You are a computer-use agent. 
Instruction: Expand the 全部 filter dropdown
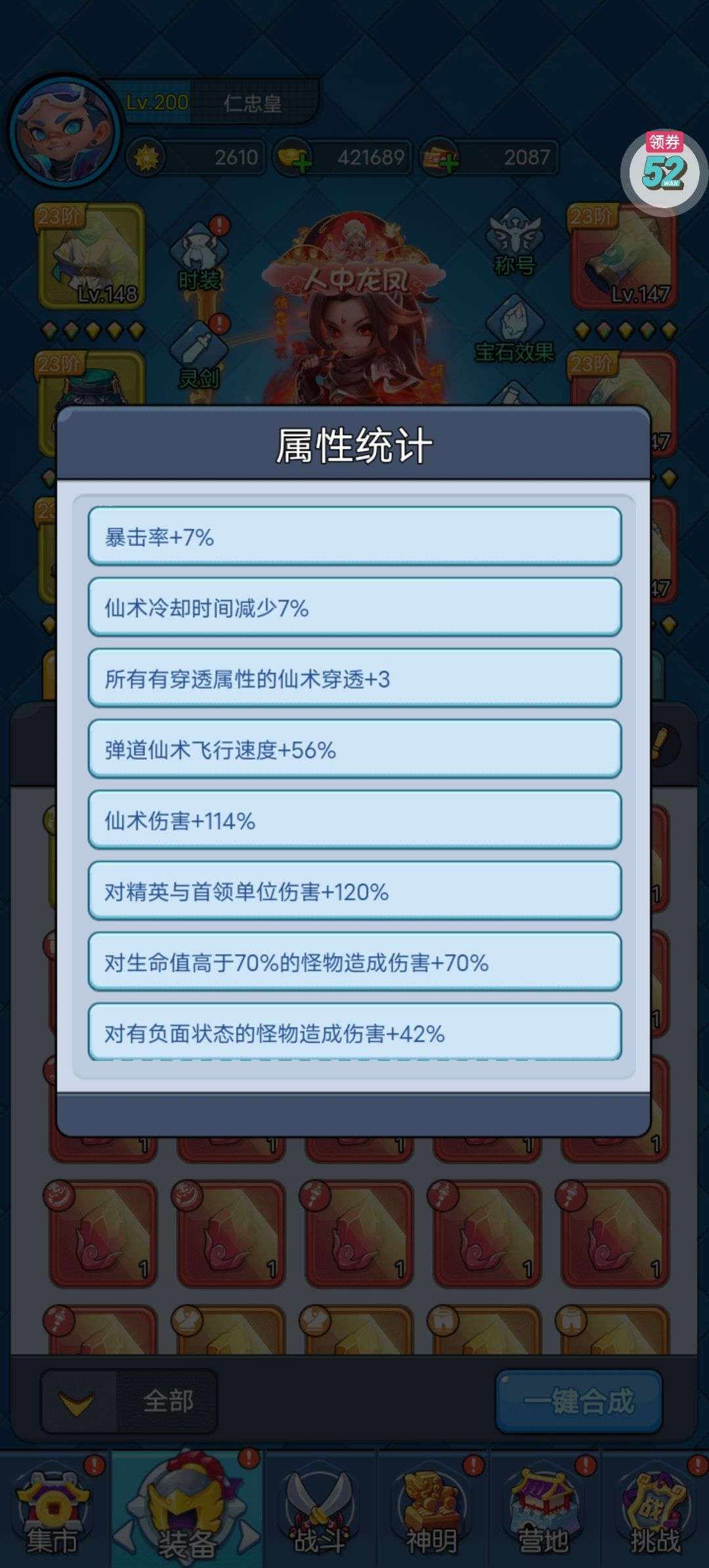click(129, 1401)
